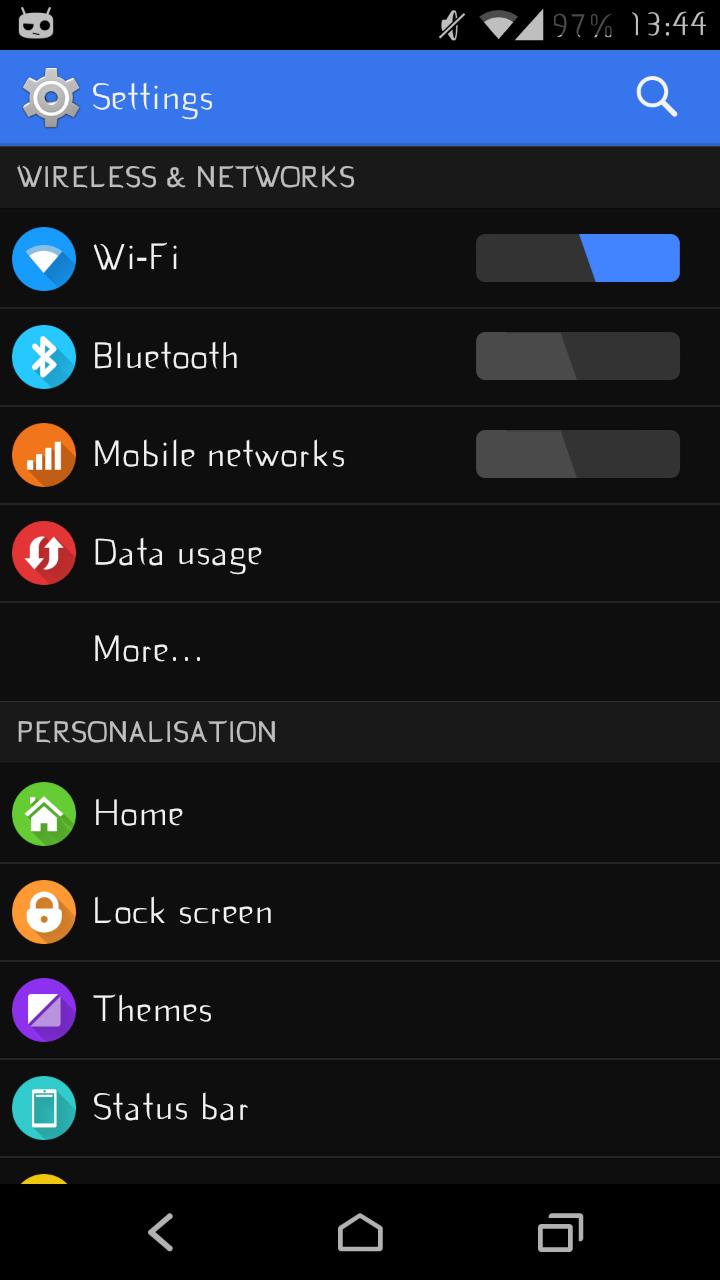
Task: Open Themes via its purple icon
Action: [43, 1009]
